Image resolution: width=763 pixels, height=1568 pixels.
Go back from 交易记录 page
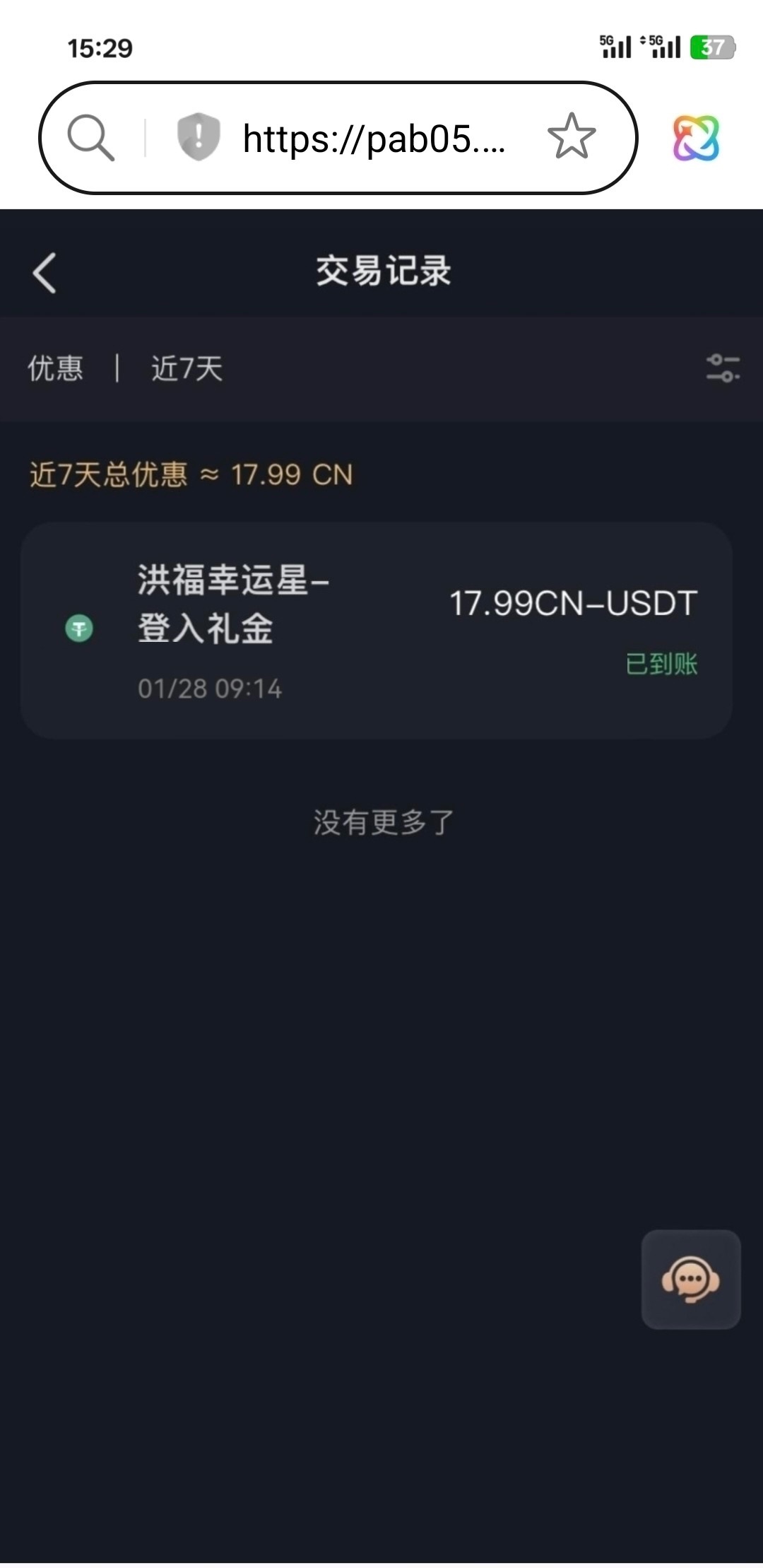[44, 272]
